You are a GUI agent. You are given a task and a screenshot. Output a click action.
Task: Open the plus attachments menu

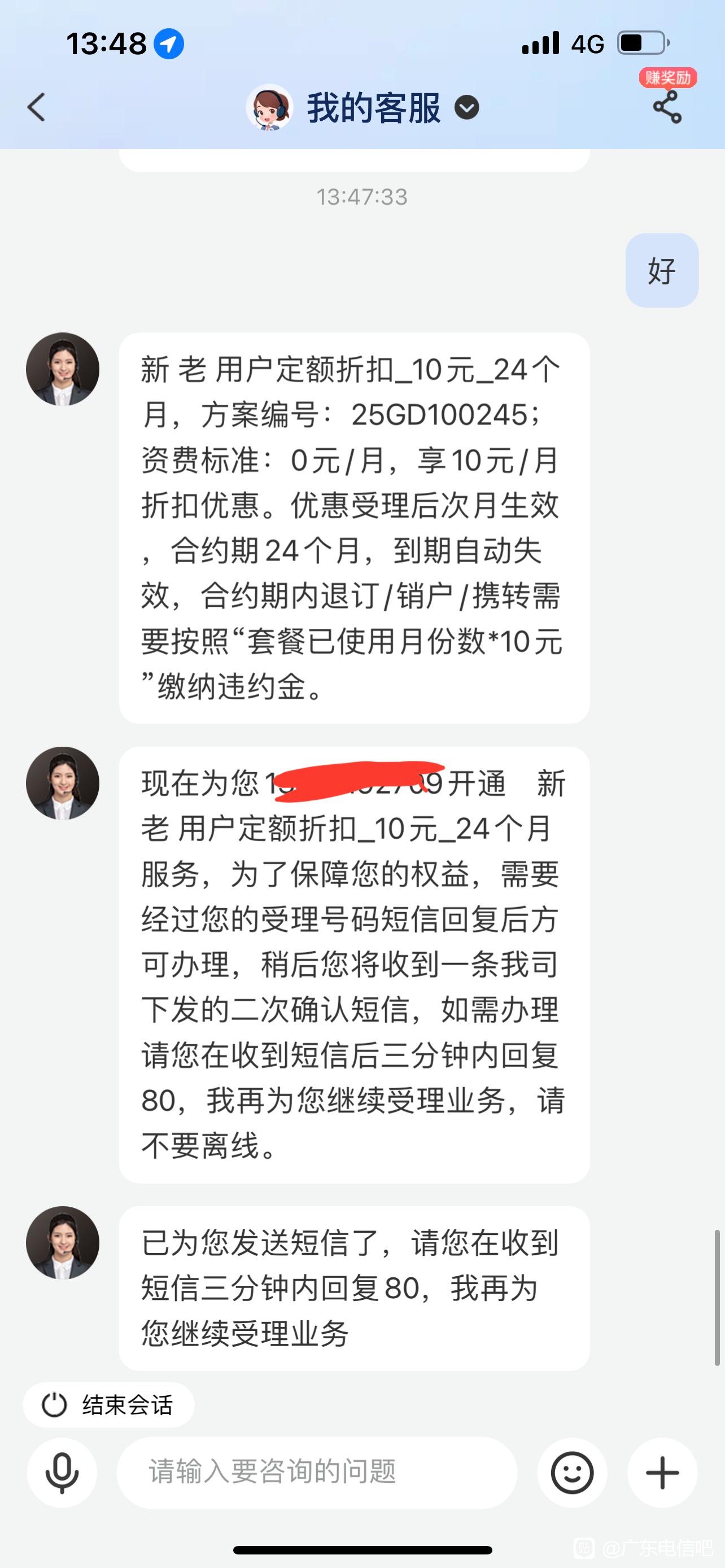coord(662,1473)
